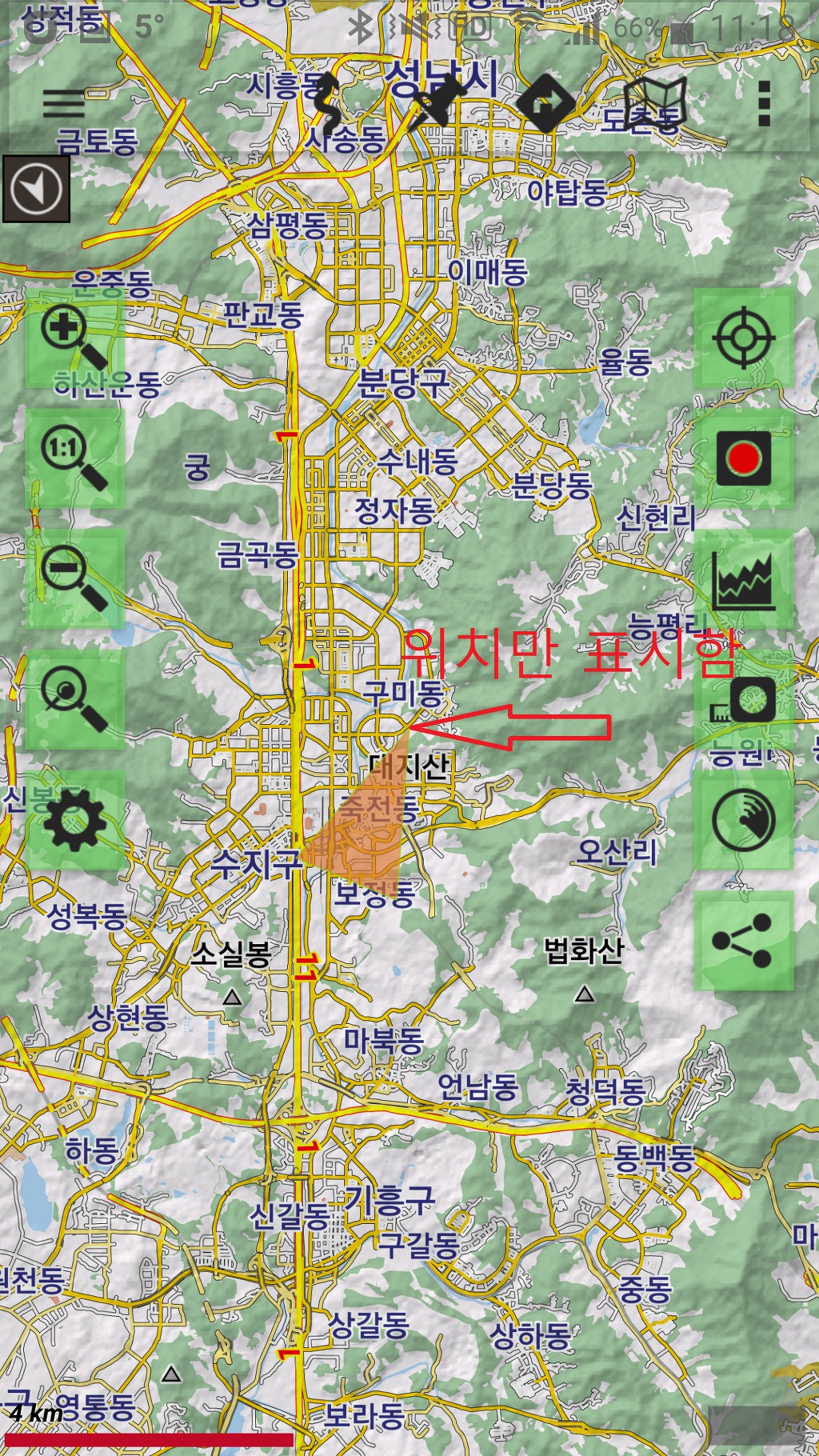Open the route directions menu
This screenshot has height=1456, width=819.
point(545,104)
